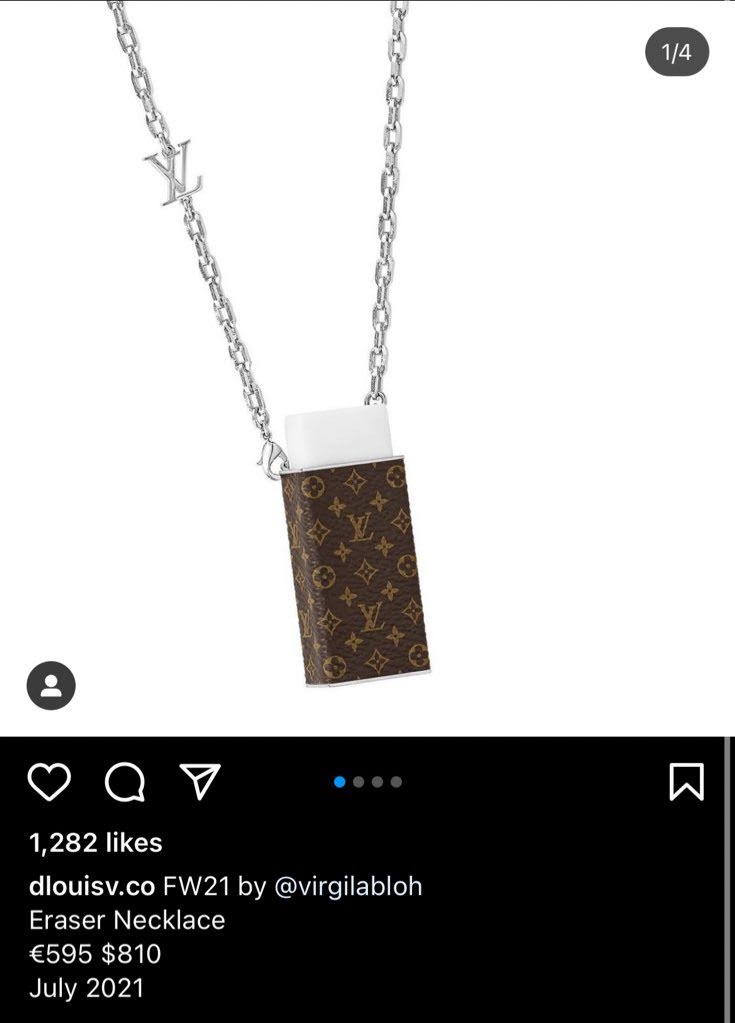The width and height of the screenshot is (735, 1023).
Task: Open the @virgilabloh mention
Action: pyautogui.click(x=347, y=887)
